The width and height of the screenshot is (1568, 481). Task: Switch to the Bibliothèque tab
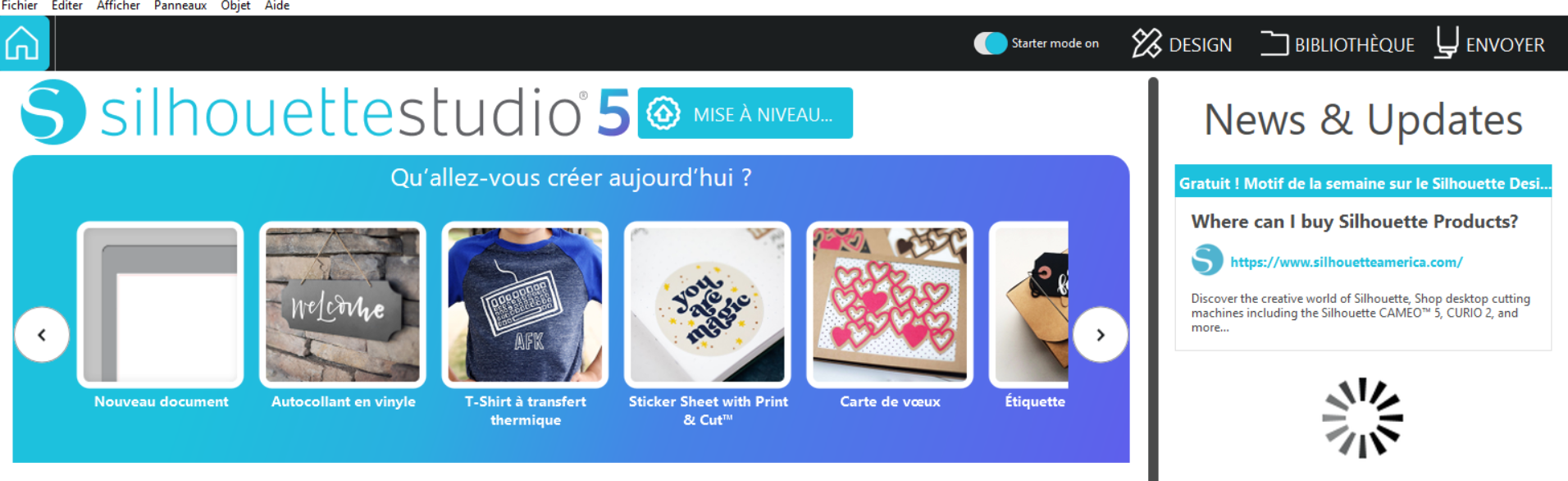coord(1338,44)
